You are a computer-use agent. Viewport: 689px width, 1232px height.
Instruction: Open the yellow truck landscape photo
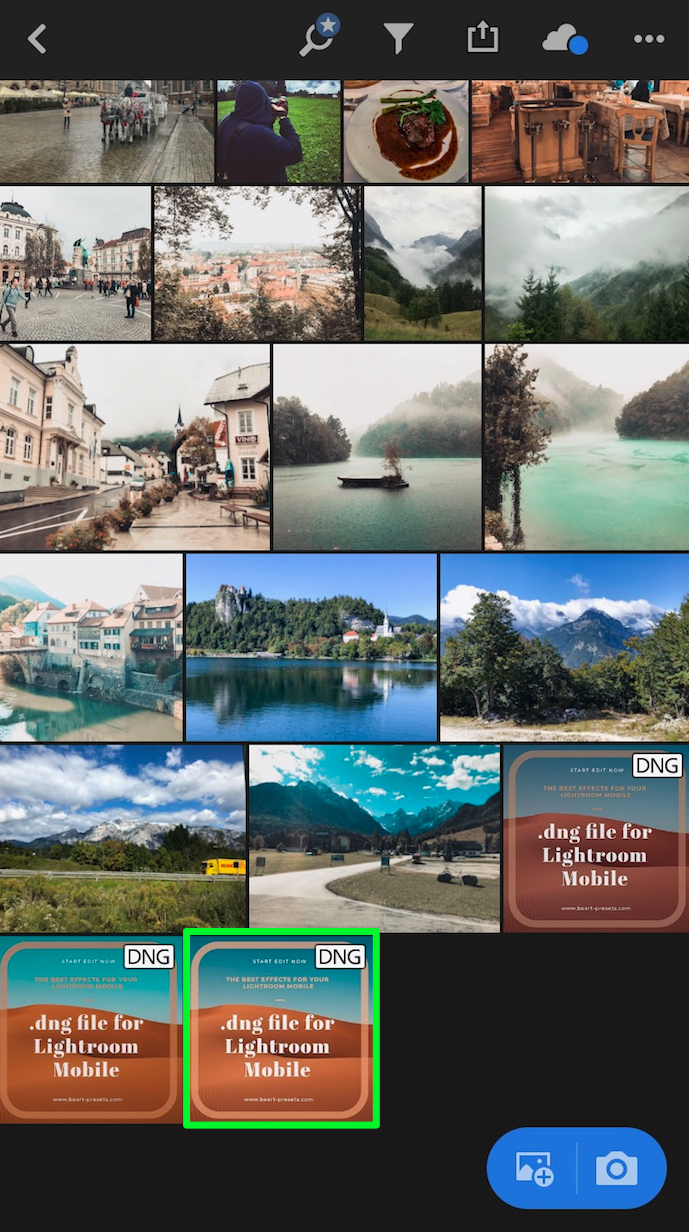(122, 837)
